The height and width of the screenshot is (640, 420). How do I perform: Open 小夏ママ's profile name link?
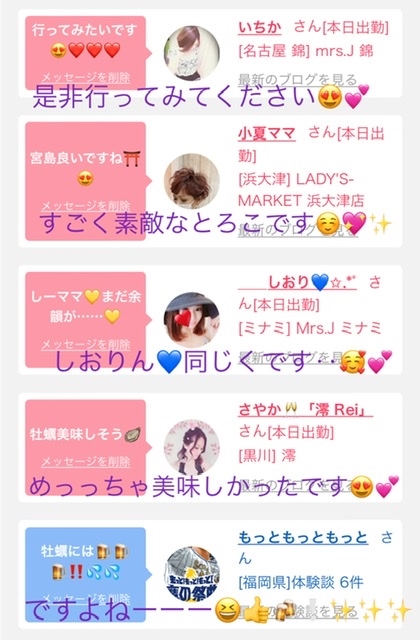click(267, 133)
